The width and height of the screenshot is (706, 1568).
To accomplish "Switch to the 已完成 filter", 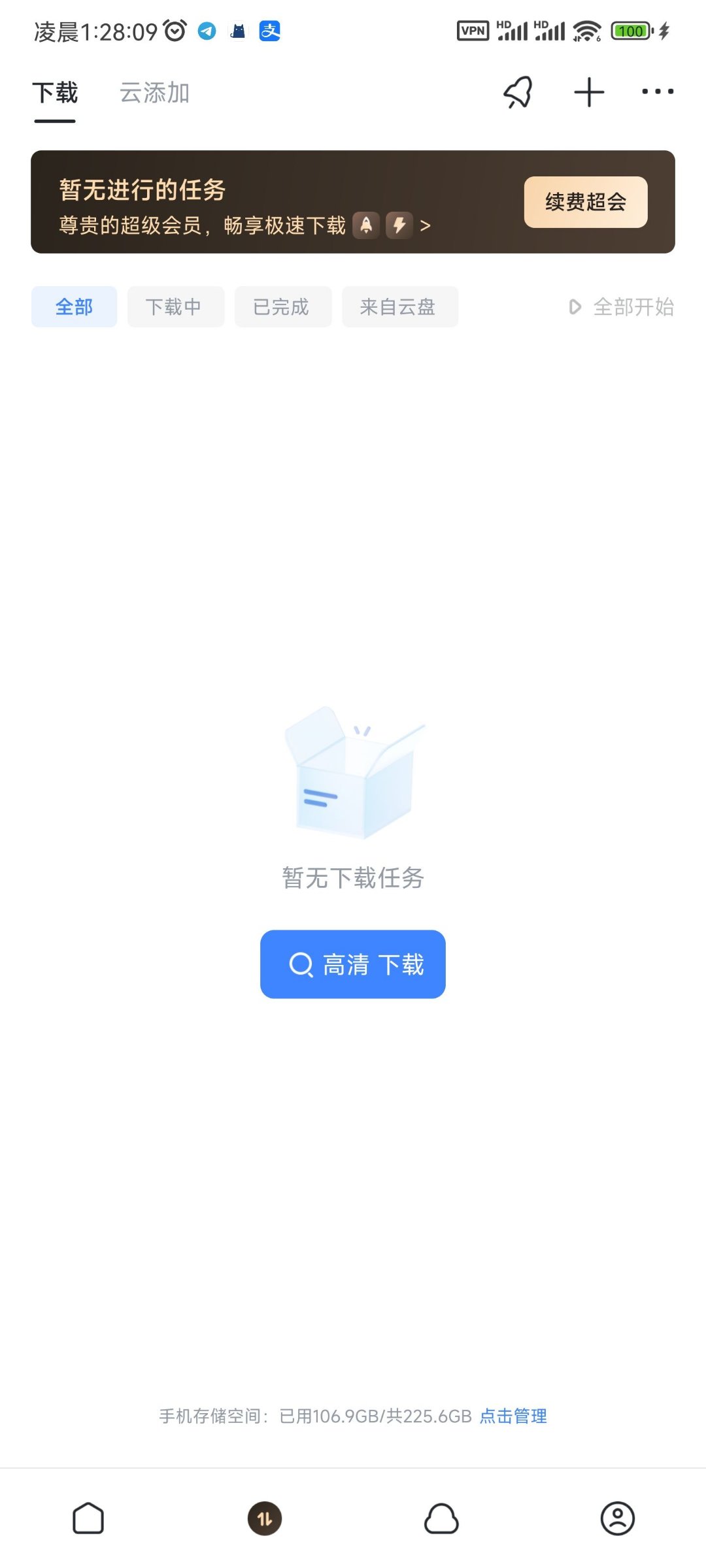I will (x=282, y=306).
